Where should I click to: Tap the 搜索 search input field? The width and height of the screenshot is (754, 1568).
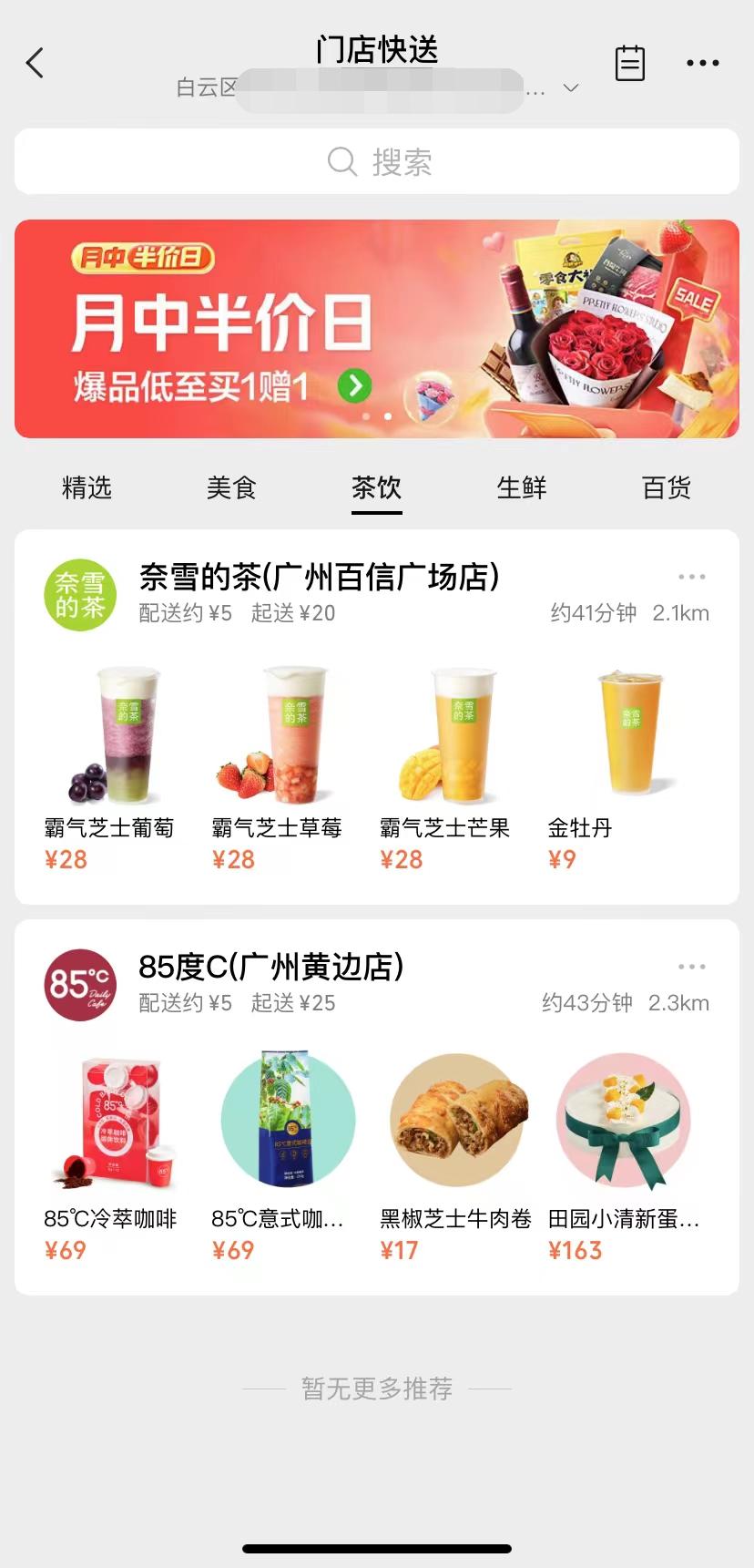[x=401, y=161]
